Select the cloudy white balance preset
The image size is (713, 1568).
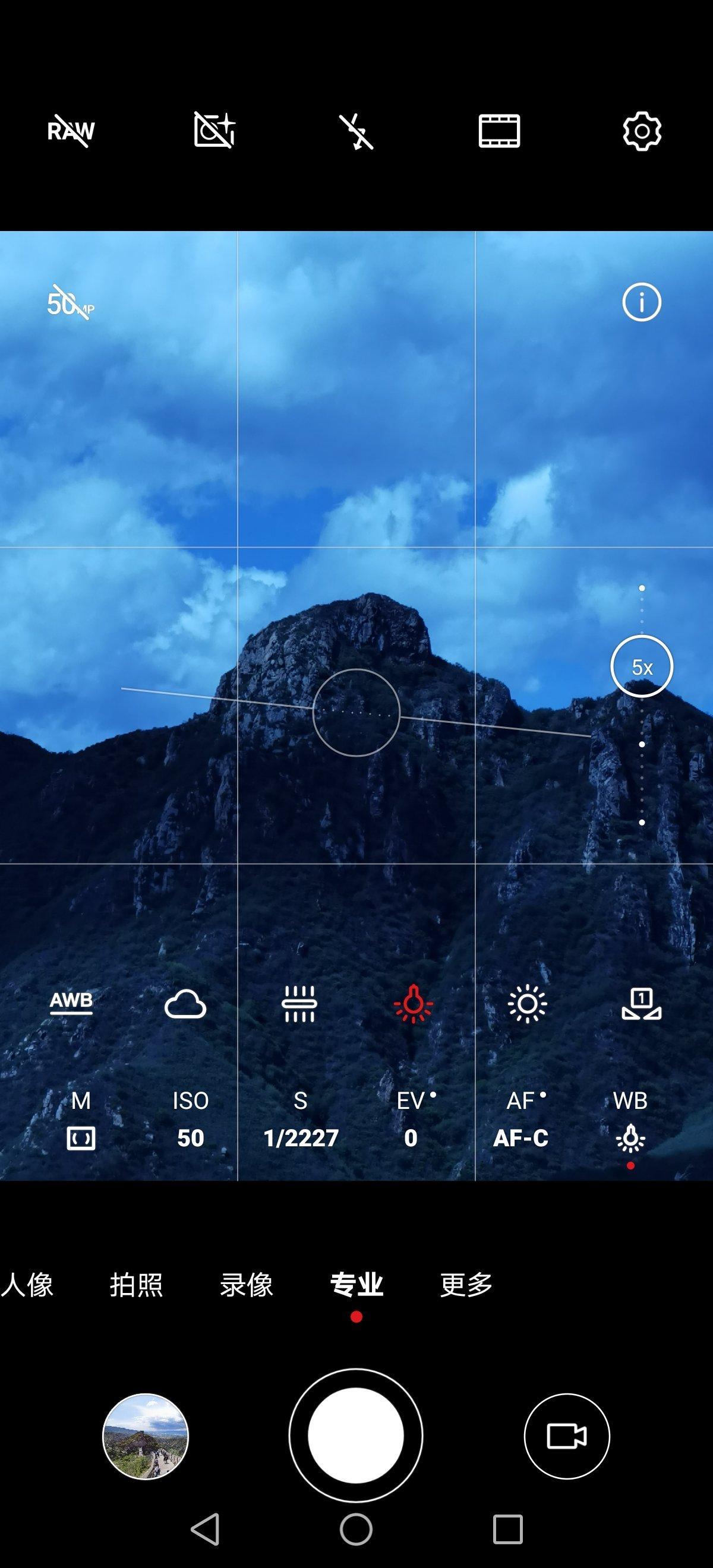tap(185, 1004)
